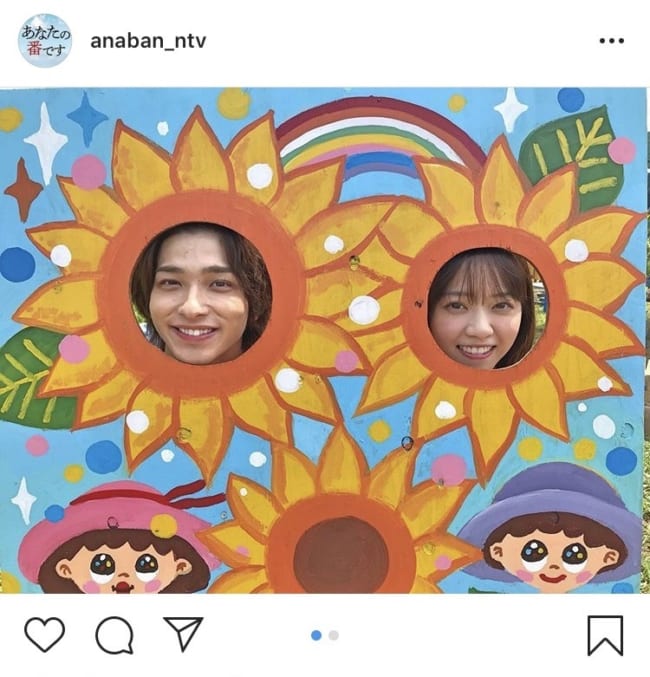Image resolution: width=650 pixels, height=677 pixels.
Task: Open the post's three-dot options menu
Action: click(611, 41)
